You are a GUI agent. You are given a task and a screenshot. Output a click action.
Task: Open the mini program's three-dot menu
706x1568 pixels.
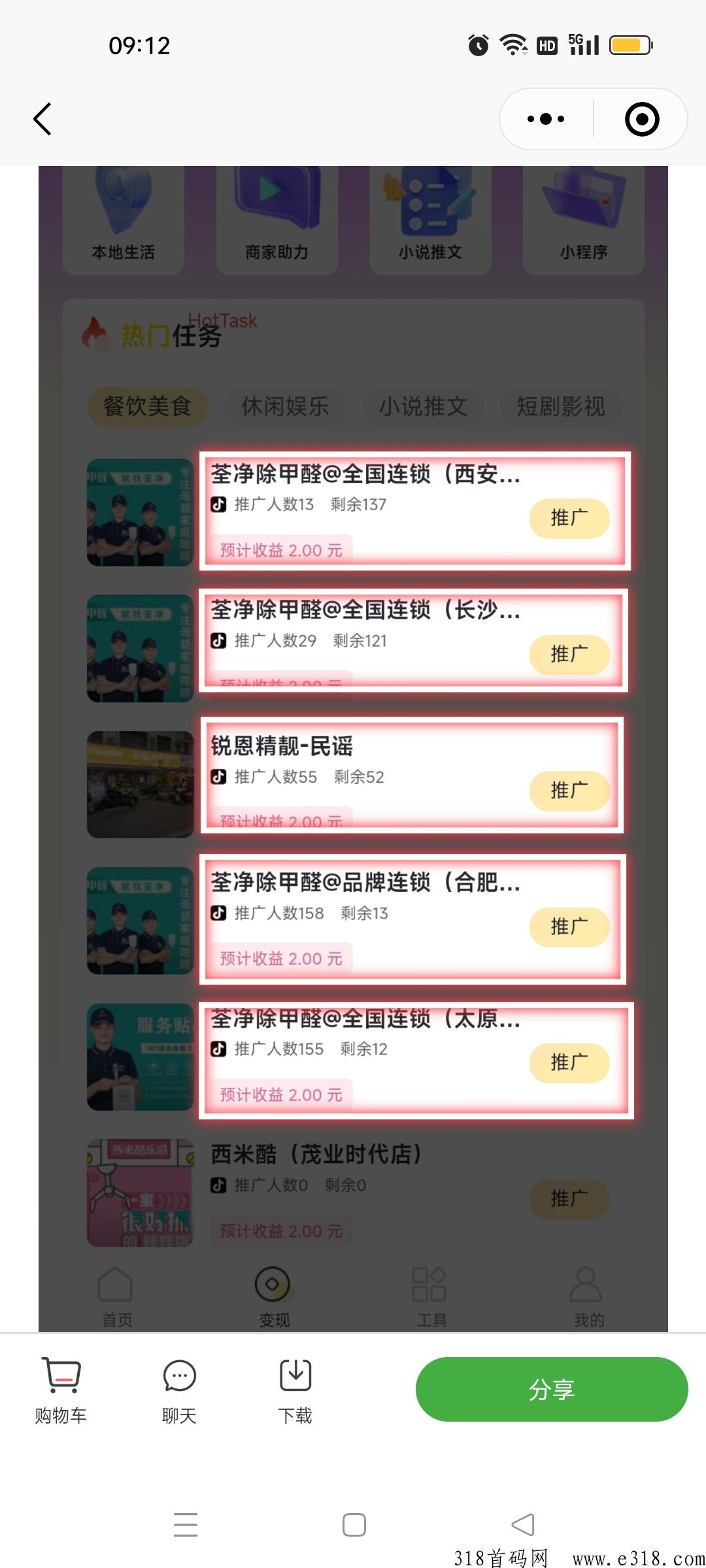point(546,119)
